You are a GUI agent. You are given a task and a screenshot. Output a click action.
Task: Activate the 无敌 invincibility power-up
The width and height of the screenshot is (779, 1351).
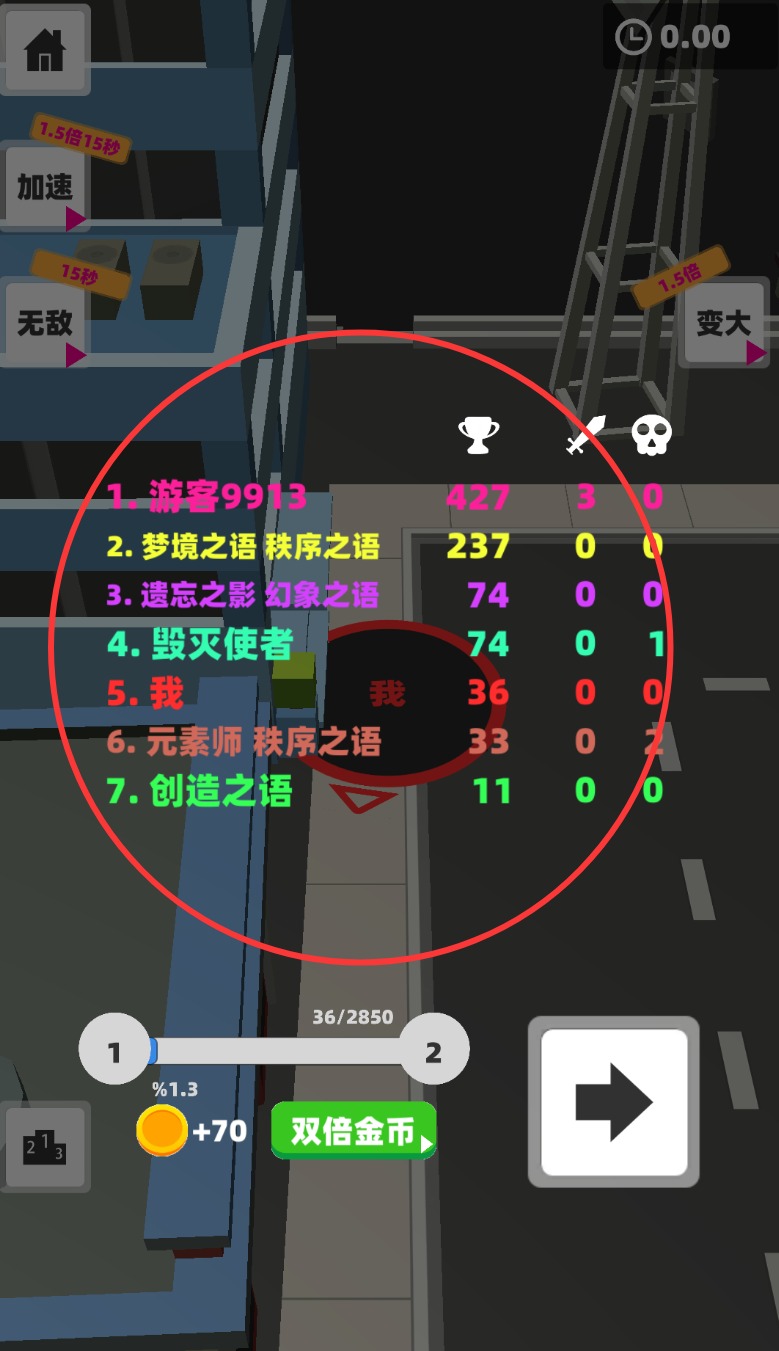(x=46, y=324)
